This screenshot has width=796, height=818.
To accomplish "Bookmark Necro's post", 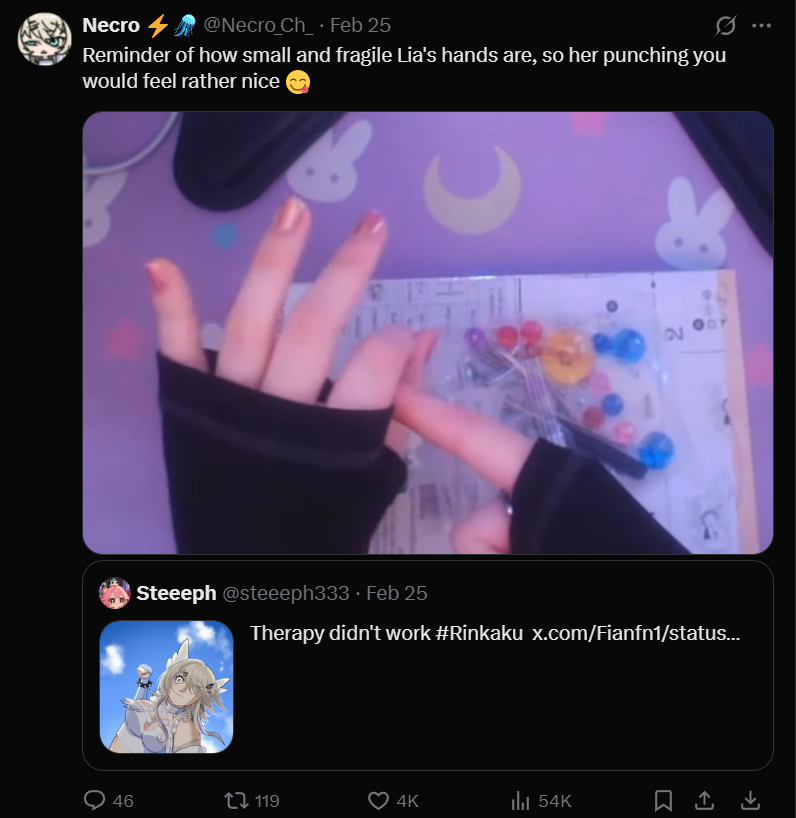I will pyautogui.click(x=663, y=800).
